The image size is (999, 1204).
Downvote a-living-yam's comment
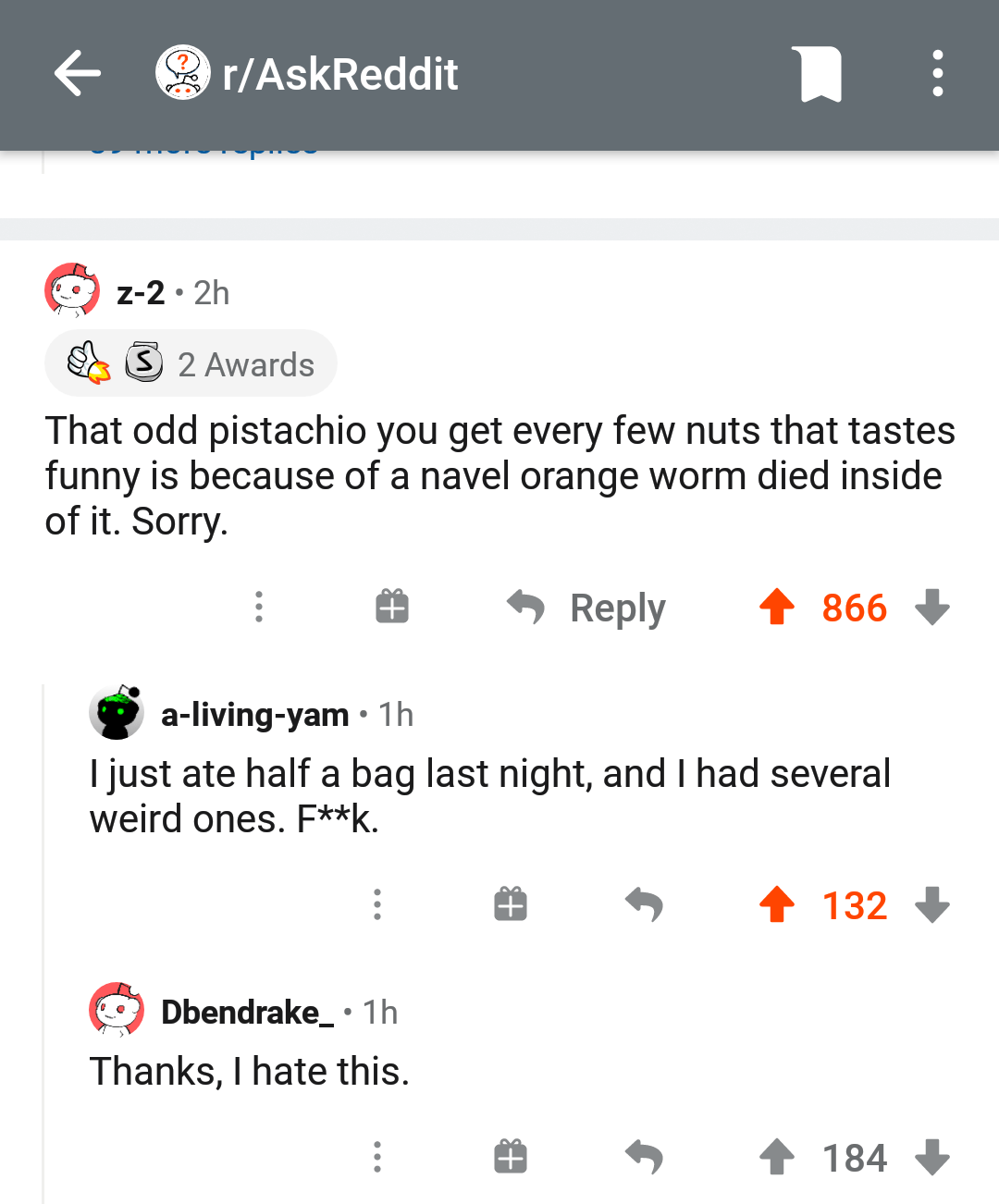tap(932, 904)
